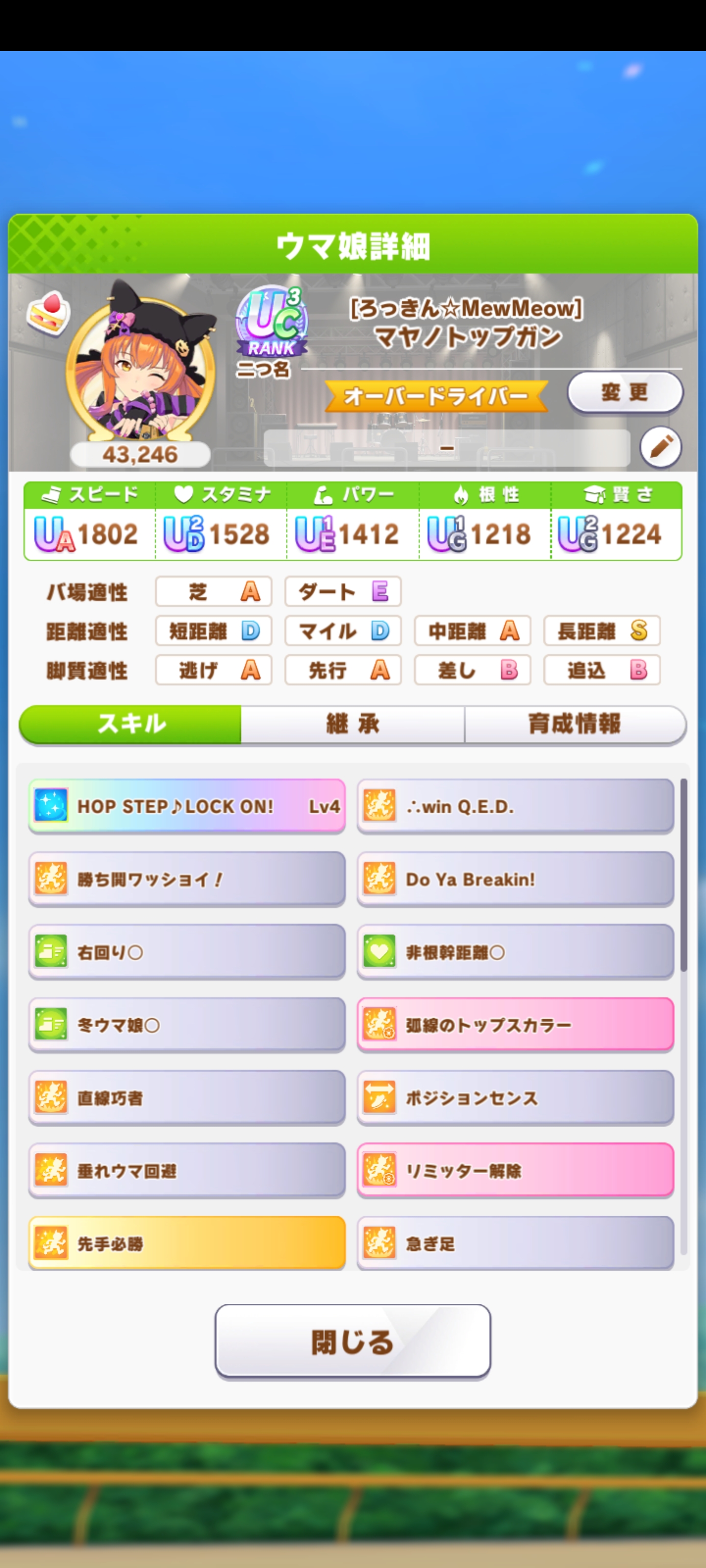This screenshot has height=1568, width=706.
Task: Close the dialog with 閉じる button
Action: click(x=352, y=1341)
